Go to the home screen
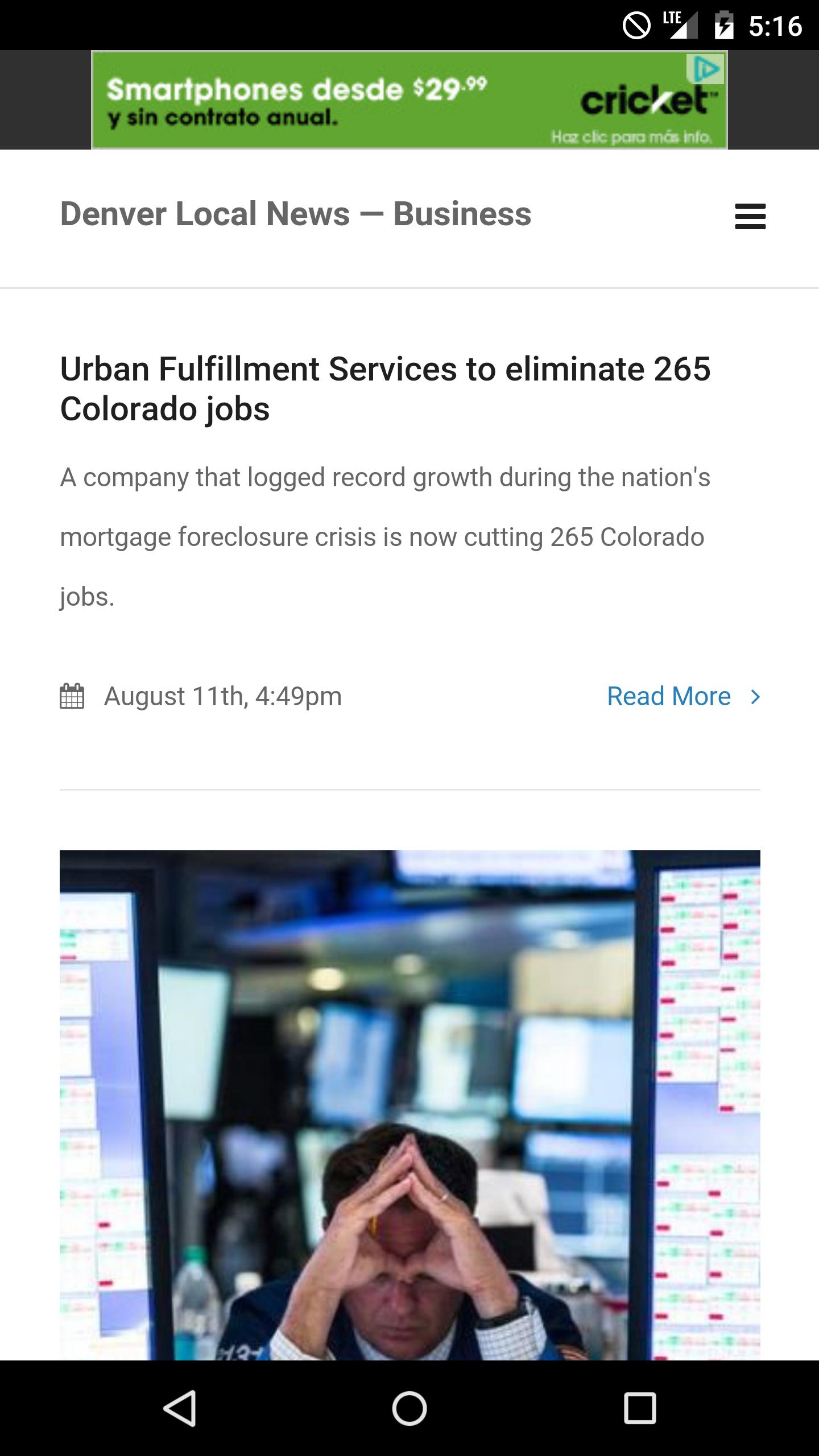The image size is (819, 1456). pos(409,1408)
